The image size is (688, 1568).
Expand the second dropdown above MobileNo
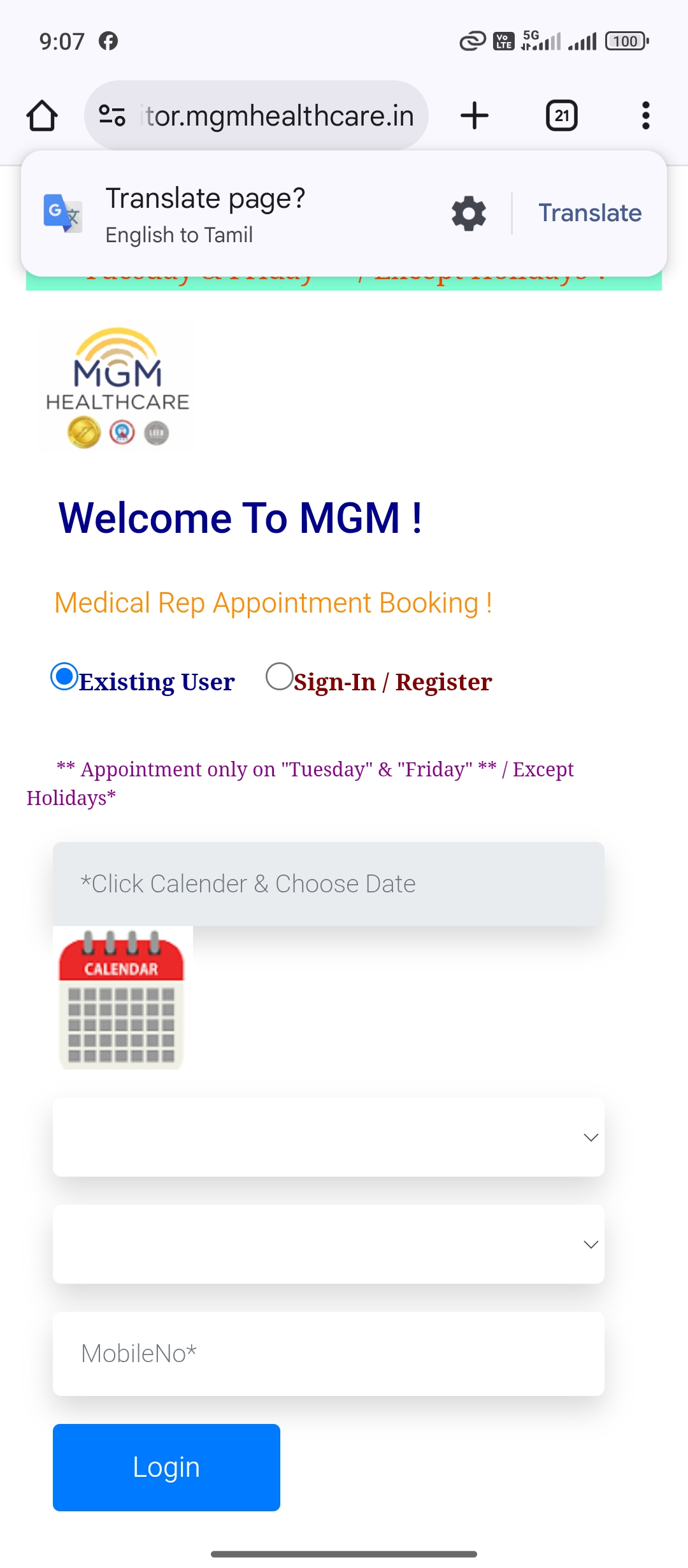pos(329,1244)
